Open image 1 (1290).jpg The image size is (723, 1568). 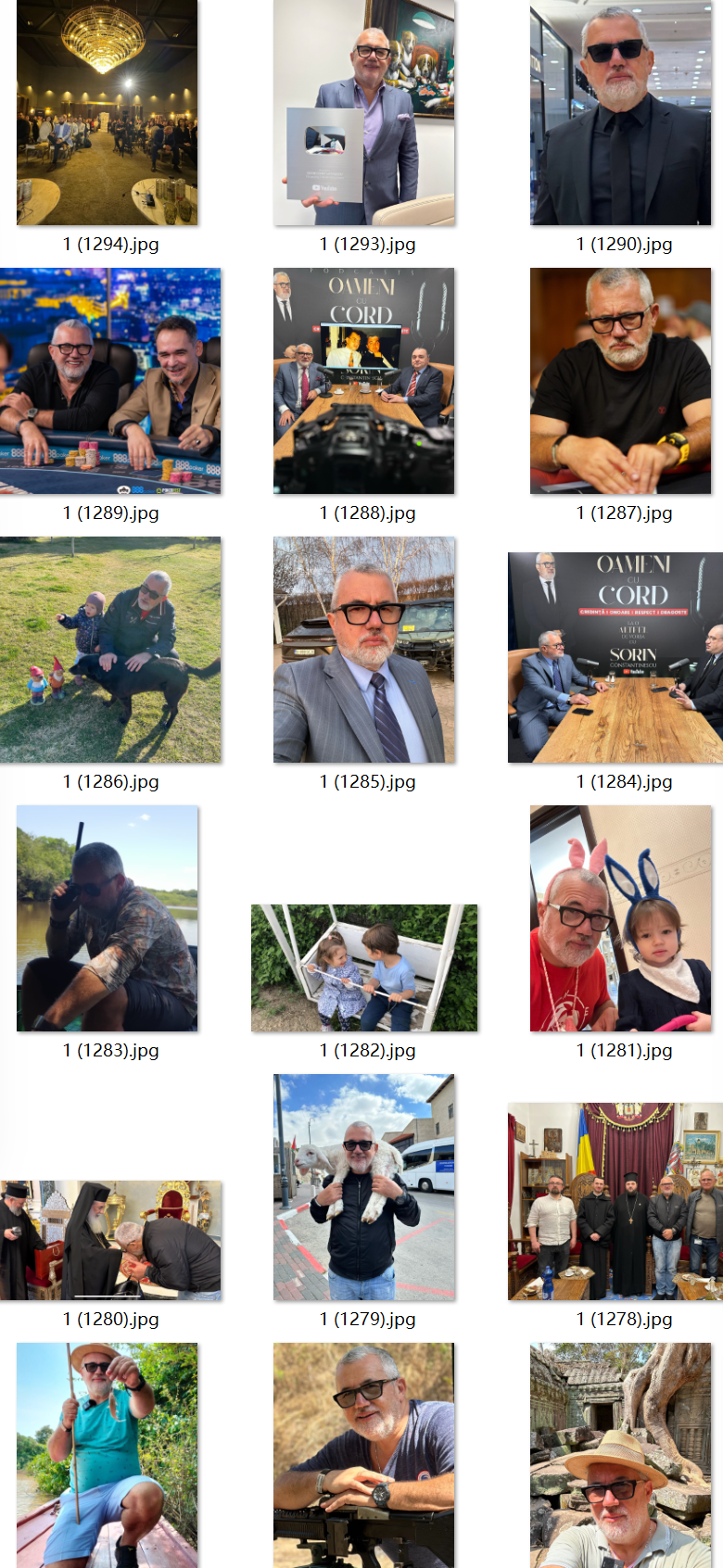(x=620, y=112)
